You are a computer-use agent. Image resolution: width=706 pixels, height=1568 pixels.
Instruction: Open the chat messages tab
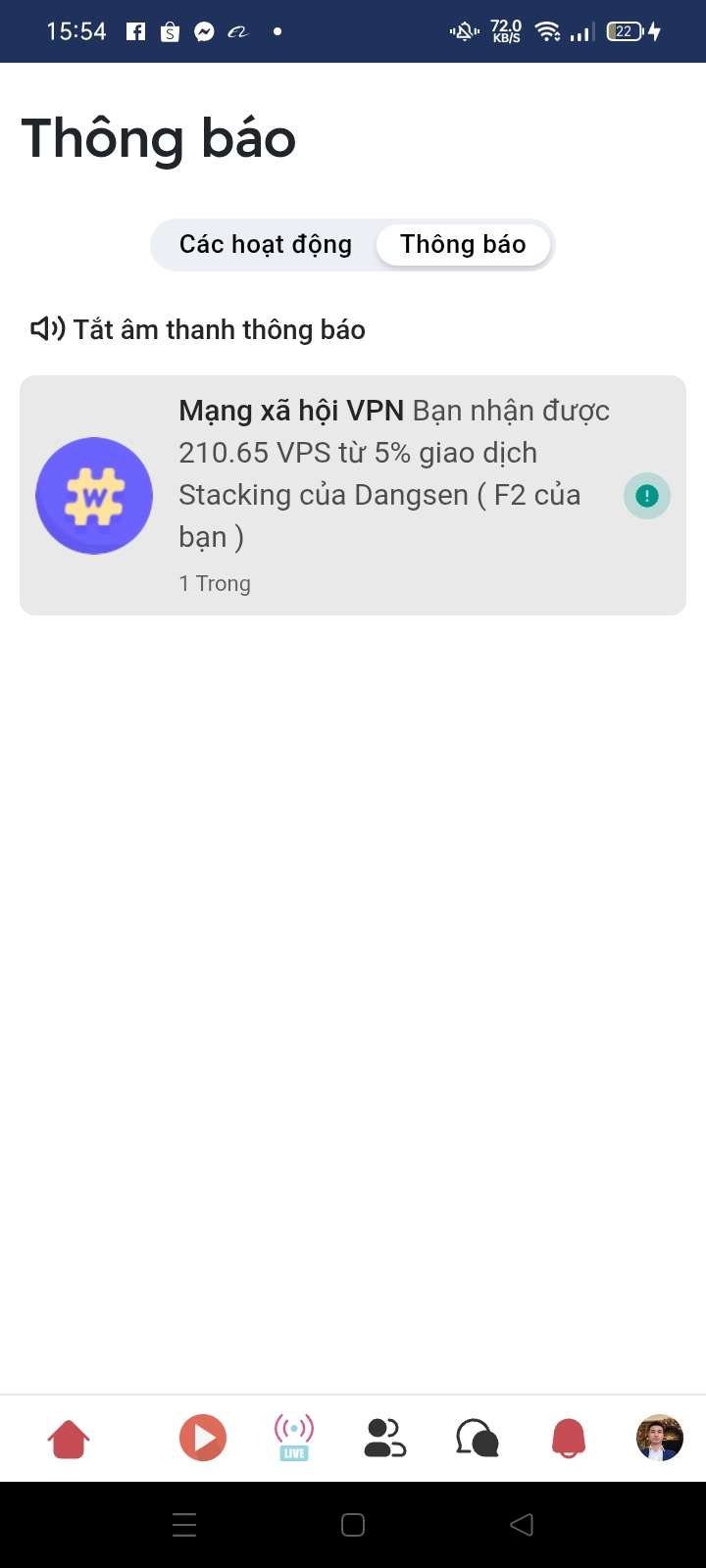pos(478,1439)
